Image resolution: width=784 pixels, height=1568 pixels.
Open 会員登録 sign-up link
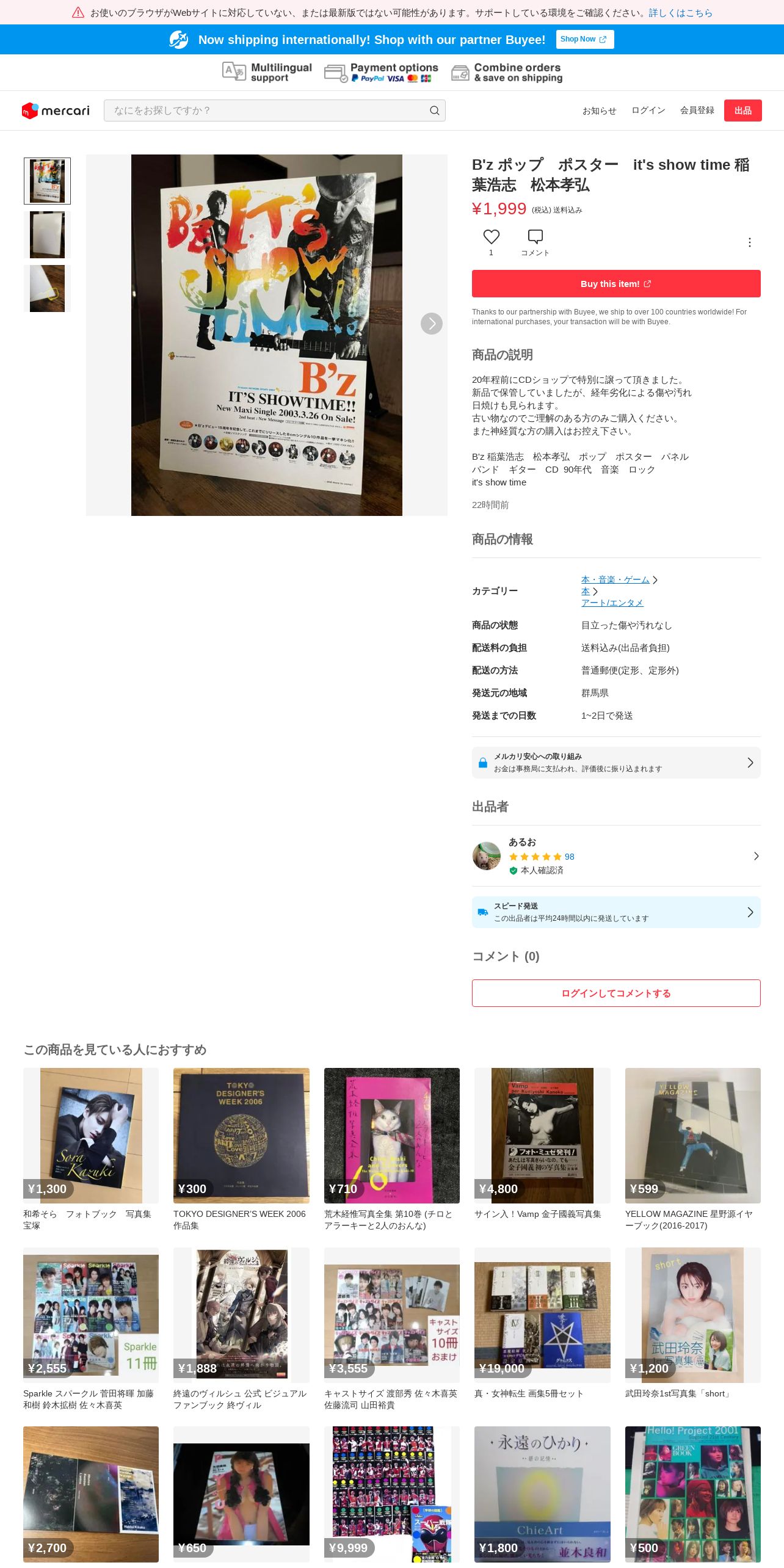(697, 111)
